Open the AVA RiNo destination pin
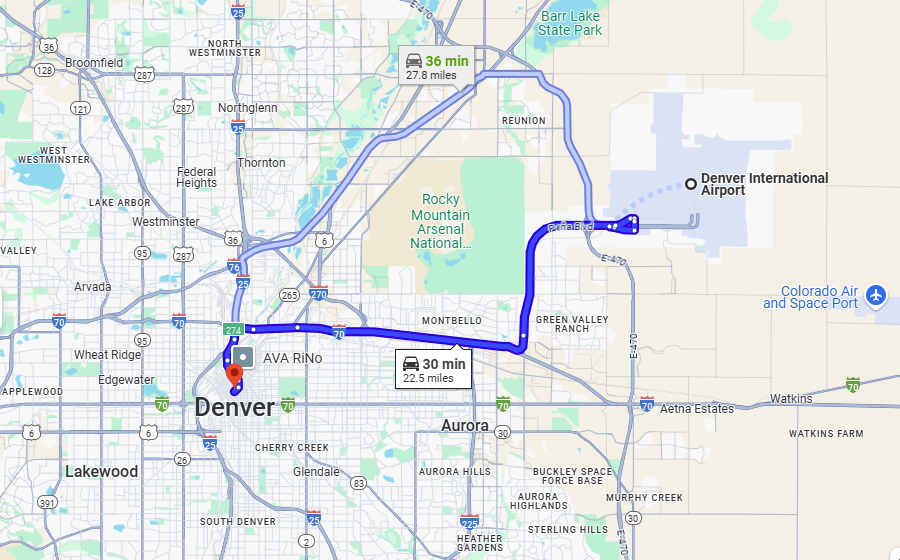This screenshot has height=560, width=900. point(235,377)
